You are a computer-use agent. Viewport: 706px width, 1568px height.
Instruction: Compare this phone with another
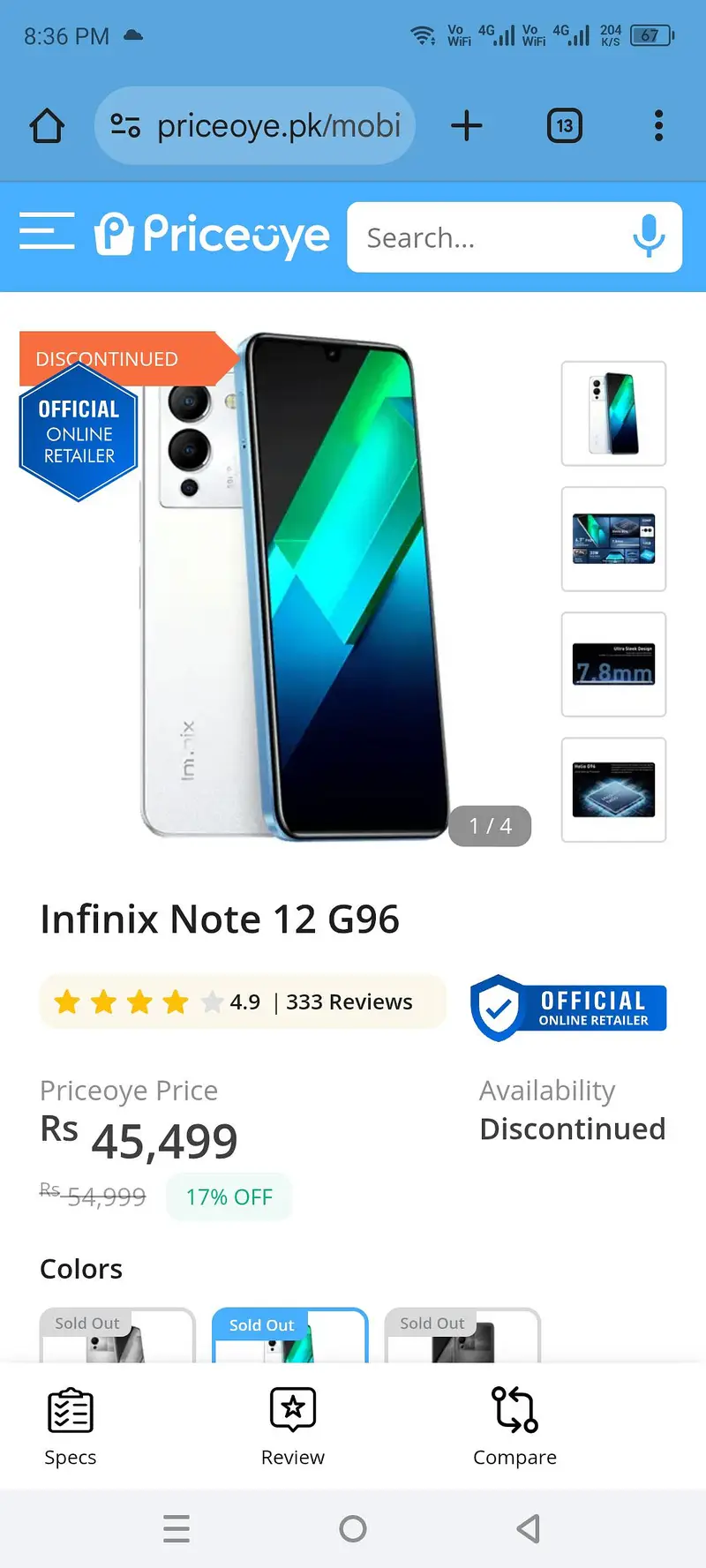pyautogui.click(x=514, y=1426)
